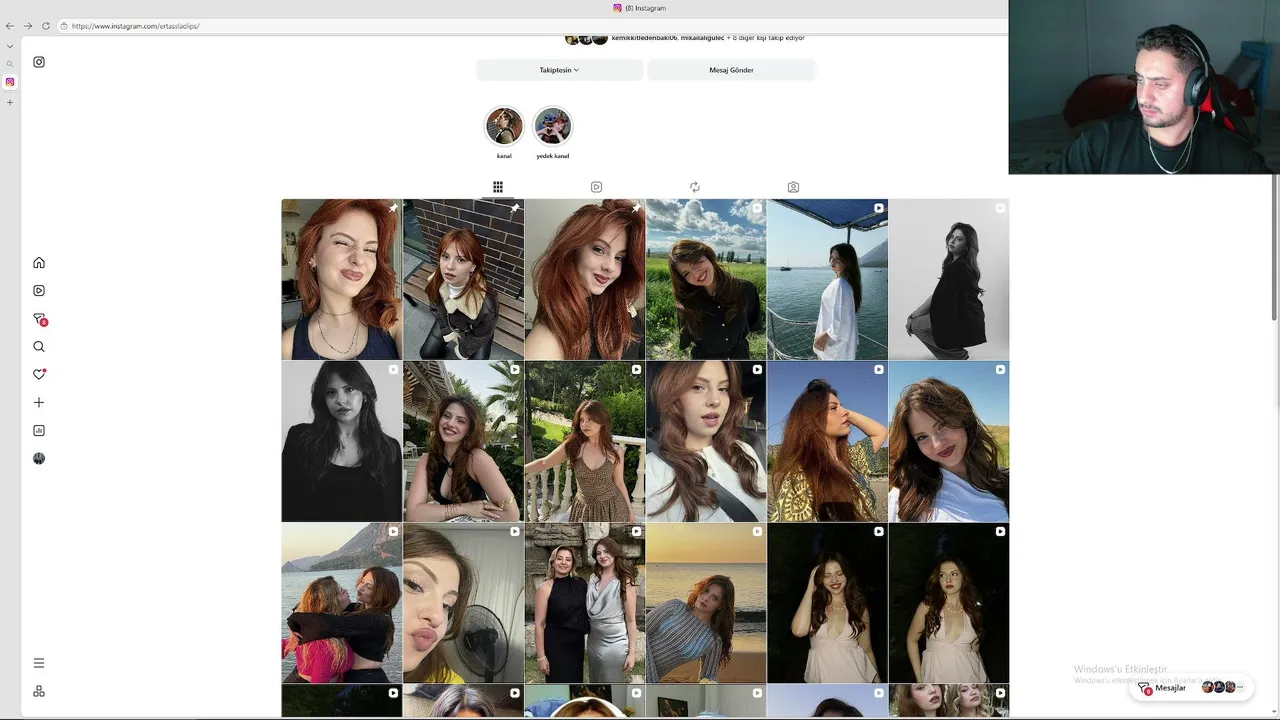The width and height of the screenshot is (1280, 720).
Task: Open the hamburger More menu in sidebar
Action: click(x=39, y=663)
